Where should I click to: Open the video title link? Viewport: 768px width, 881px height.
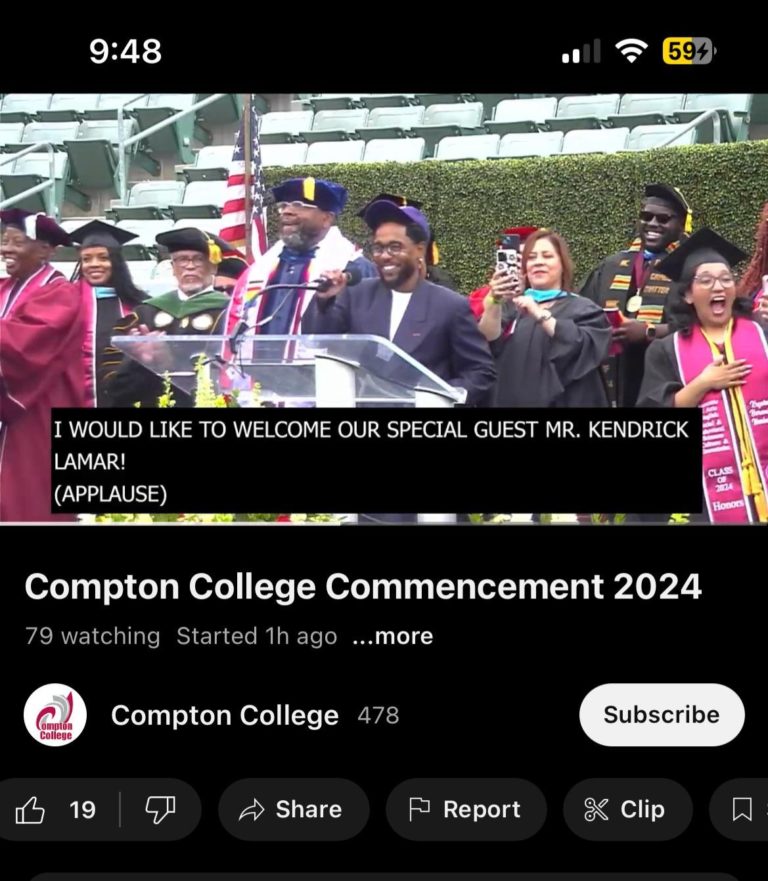point(363,588)
